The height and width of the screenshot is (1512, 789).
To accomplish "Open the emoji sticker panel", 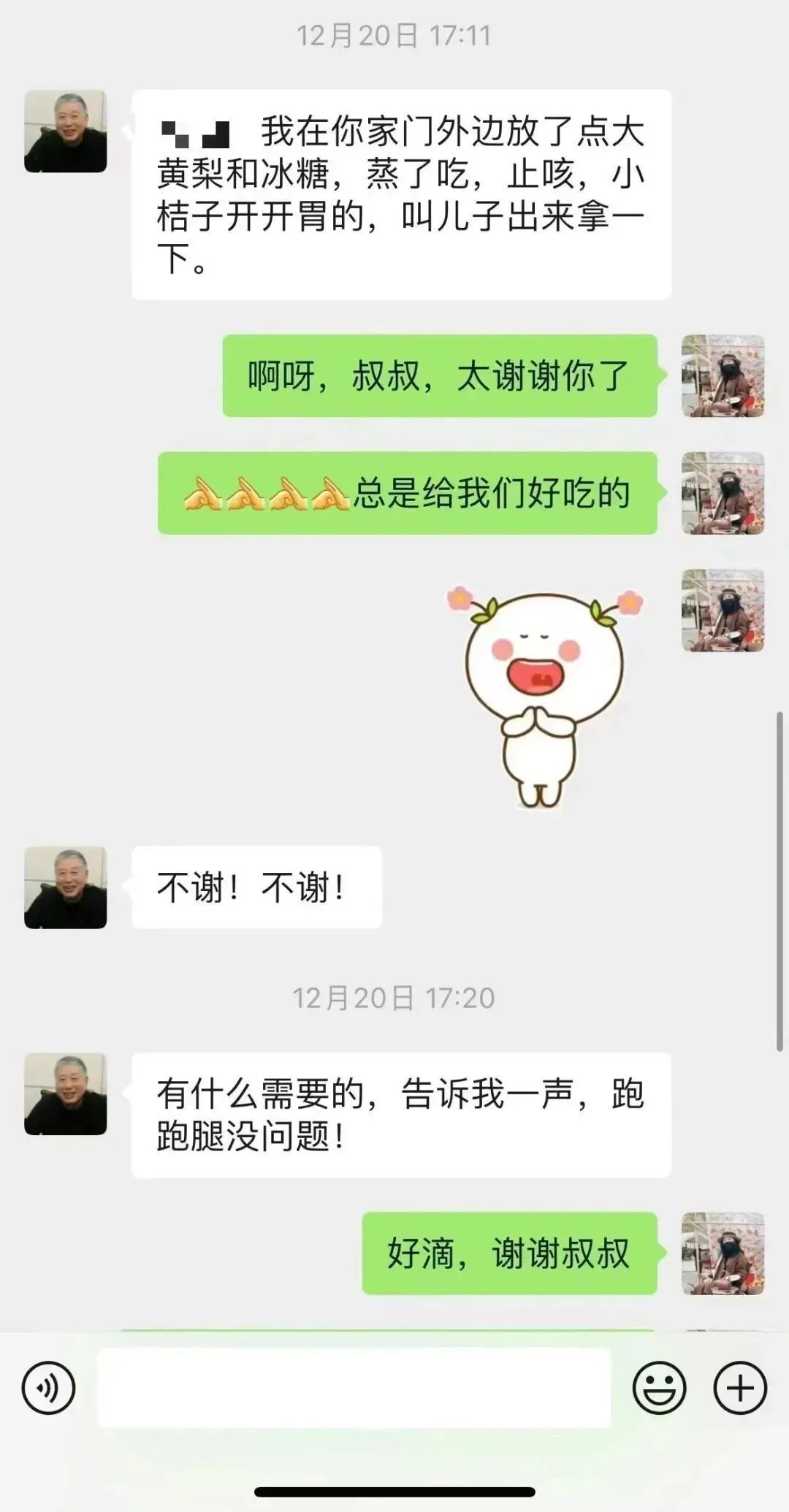I will (659, 1388).
